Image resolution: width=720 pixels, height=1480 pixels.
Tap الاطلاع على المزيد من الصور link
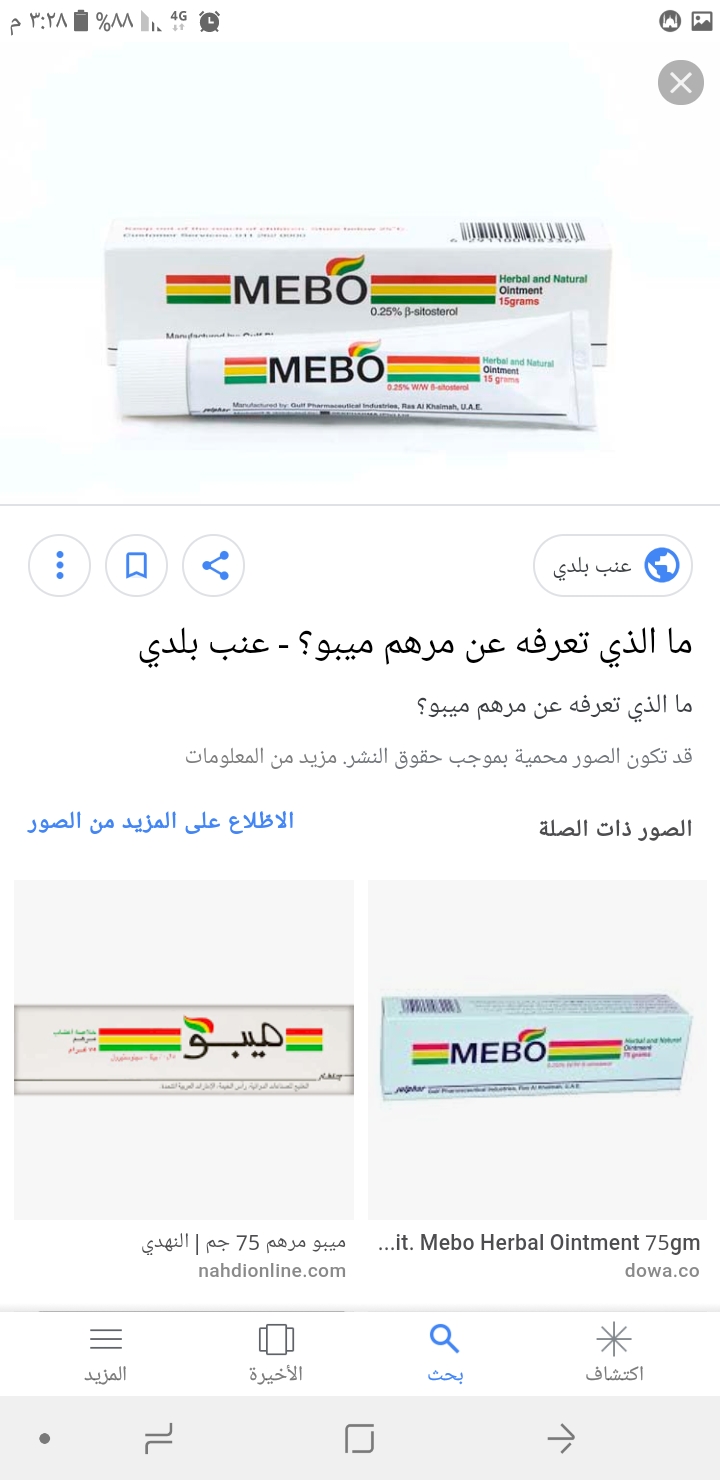[161, 822]
